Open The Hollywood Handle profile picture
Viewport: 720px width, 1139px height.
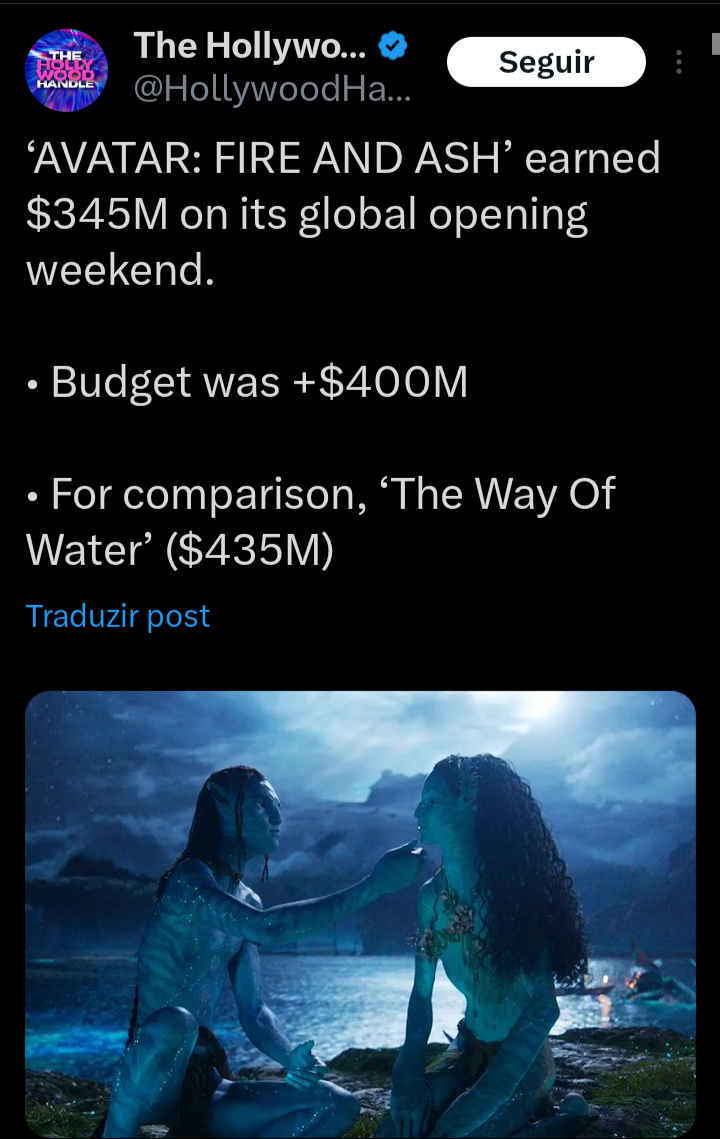(66, 70)
